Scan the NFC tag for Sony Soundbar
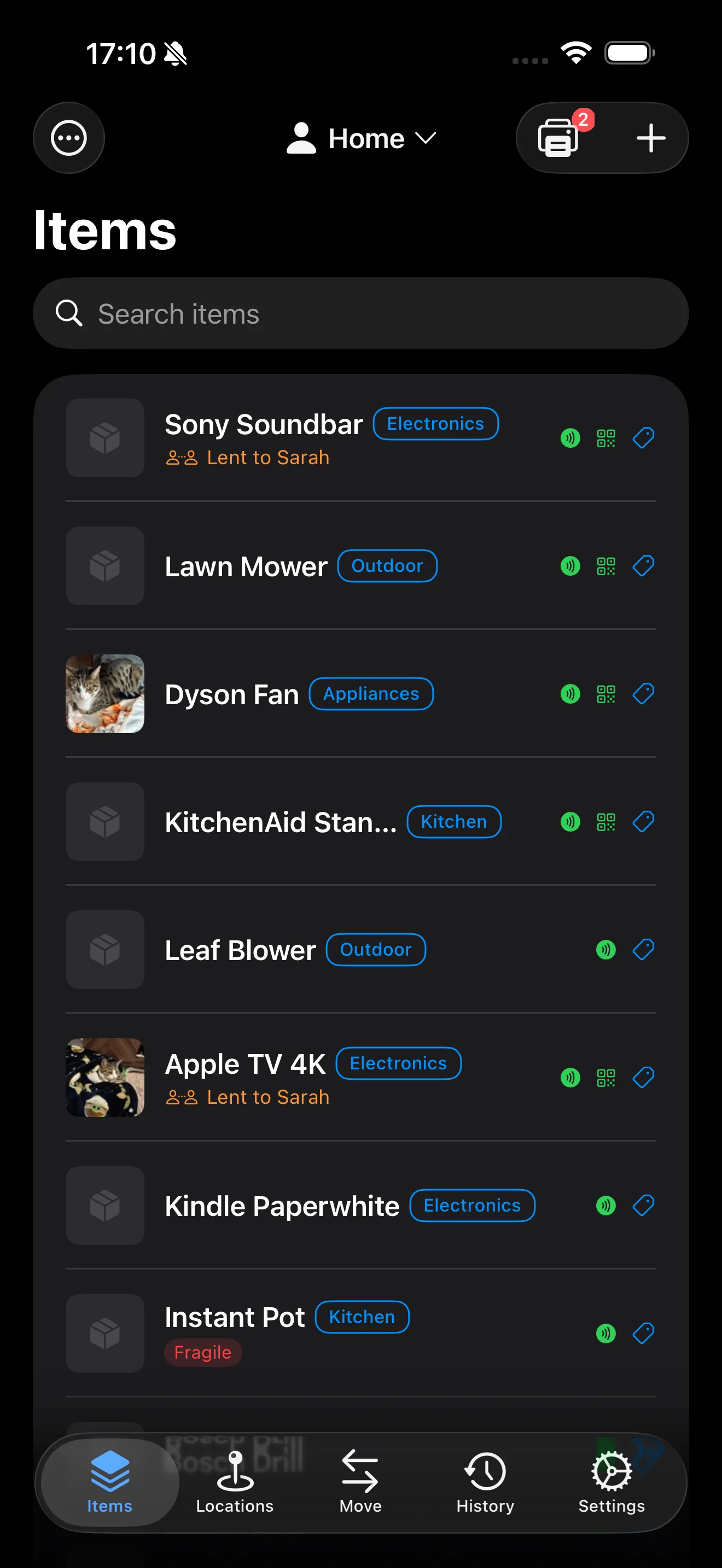 pyautogui.click(x=570, y=438)
